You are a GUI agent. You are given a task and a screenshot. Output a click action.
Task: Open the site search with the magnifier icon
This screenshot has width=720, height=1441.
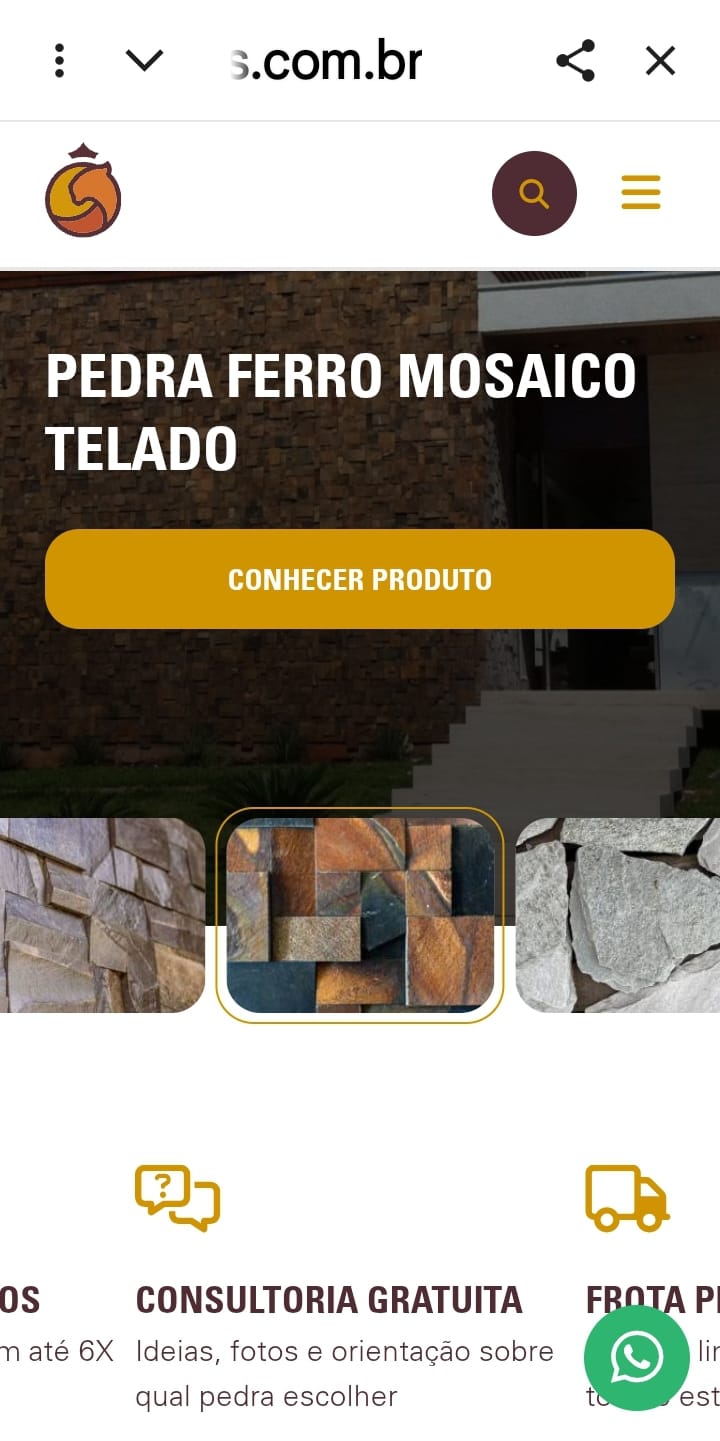coord(534,193)
